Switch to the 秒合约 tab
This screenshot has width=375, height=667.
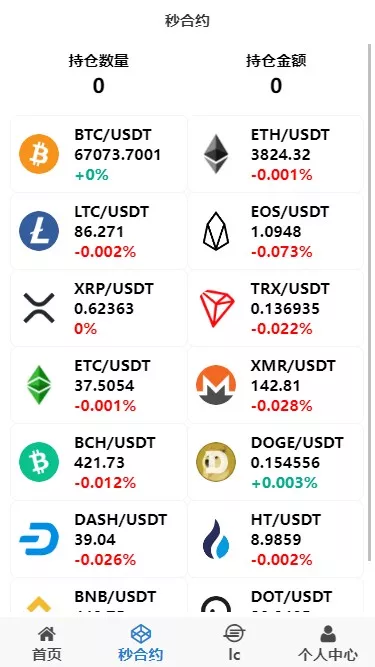pyautogui.click(x=141, y=642)
